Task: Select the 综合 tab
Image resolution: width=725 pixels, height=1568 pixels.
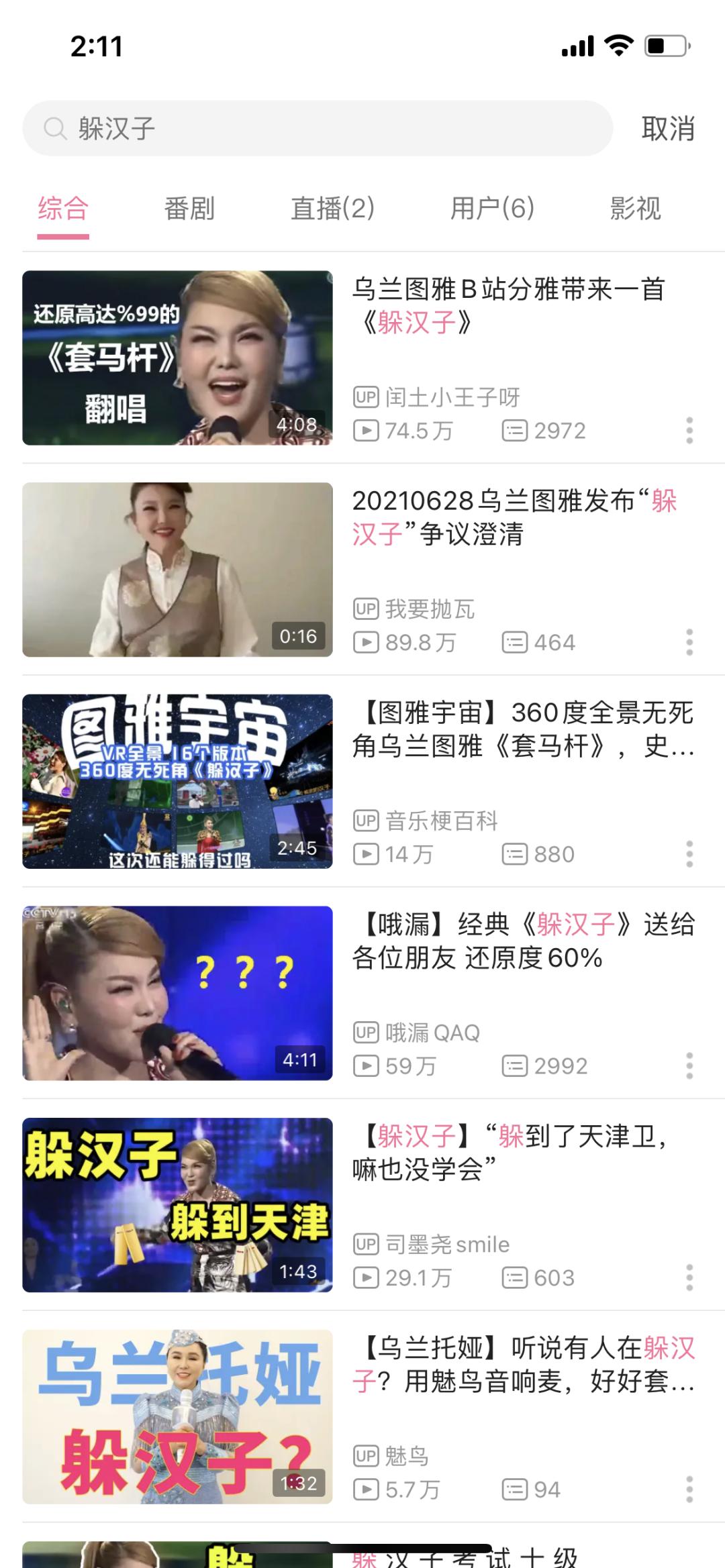Action: click(x=63, y=210)
